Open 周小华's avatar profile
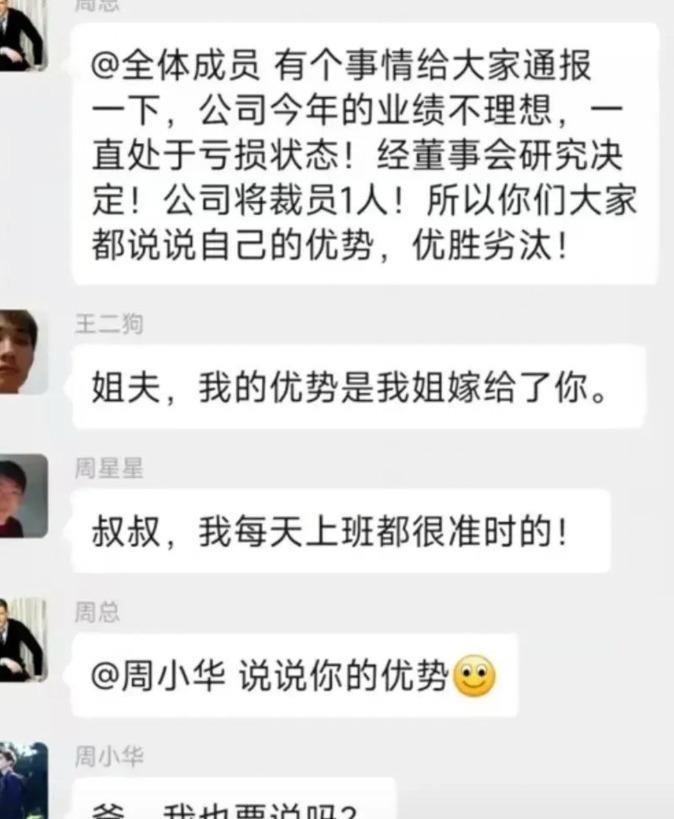 click(x=22, y=782)
